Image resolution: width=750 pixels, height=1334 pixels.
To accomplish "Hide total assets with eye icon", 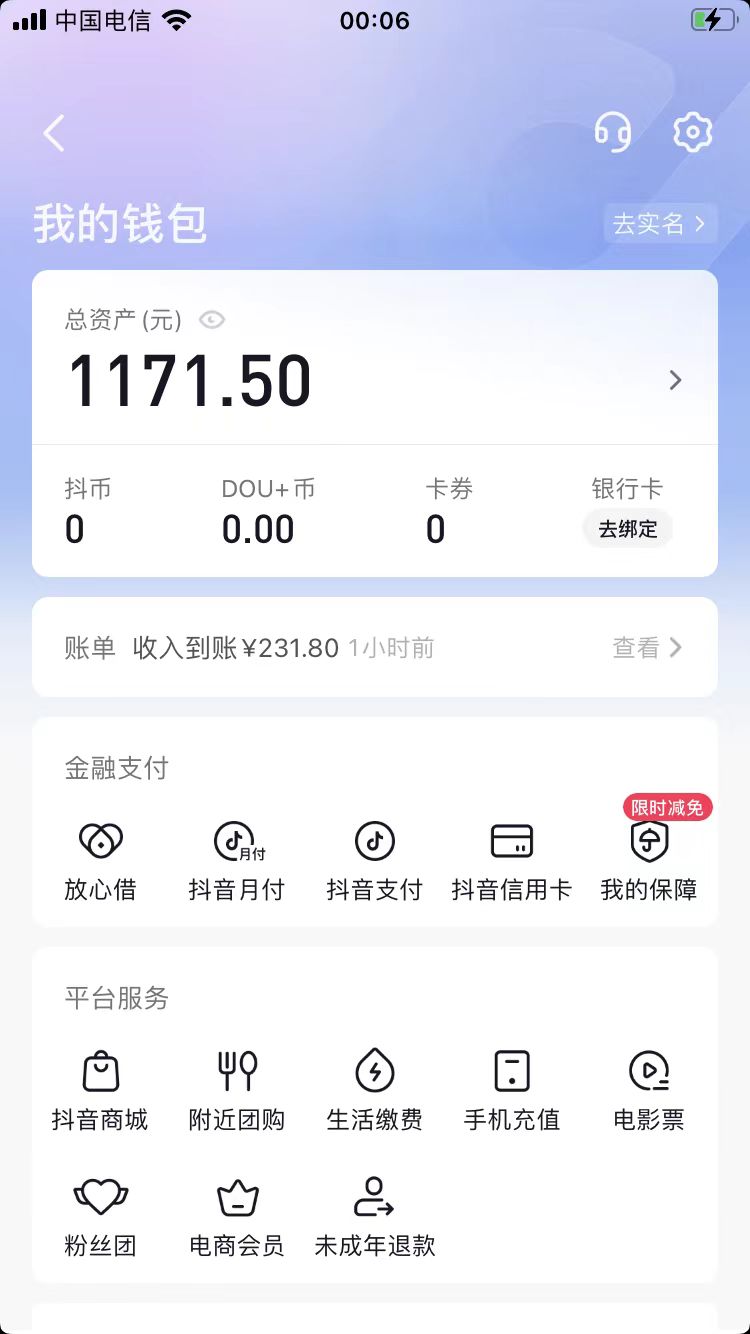I will tap(212, 320).
